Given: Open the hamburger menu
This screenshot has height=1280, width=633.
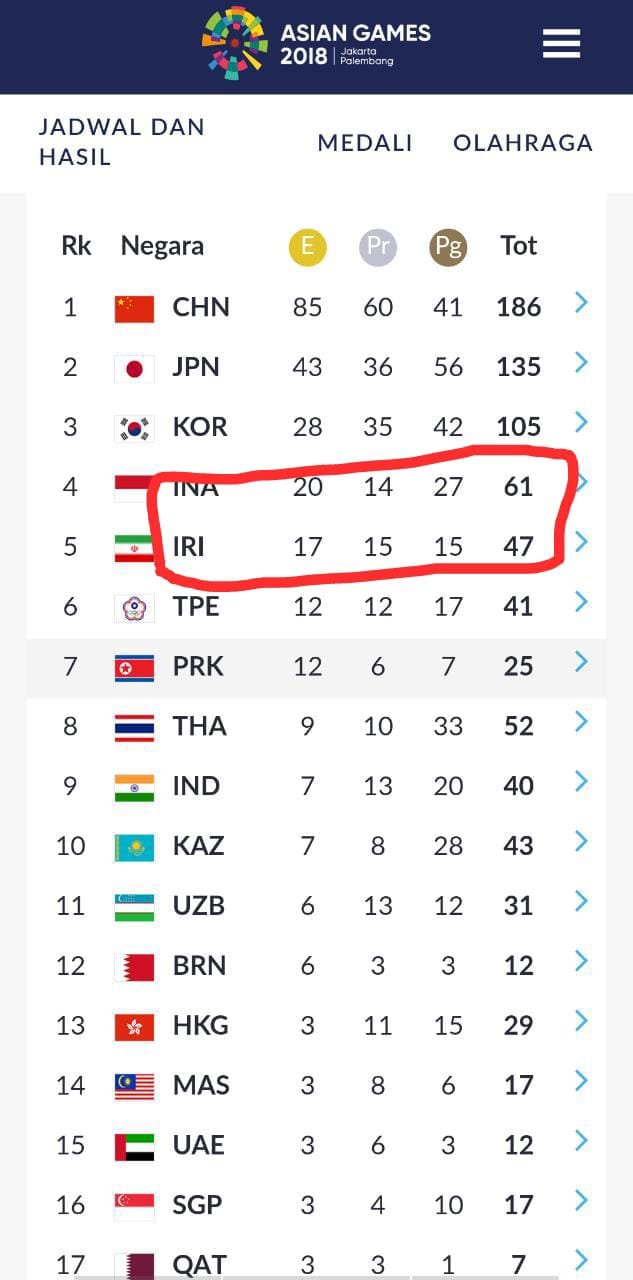Looking at the screenshot, I should (561, 44).
